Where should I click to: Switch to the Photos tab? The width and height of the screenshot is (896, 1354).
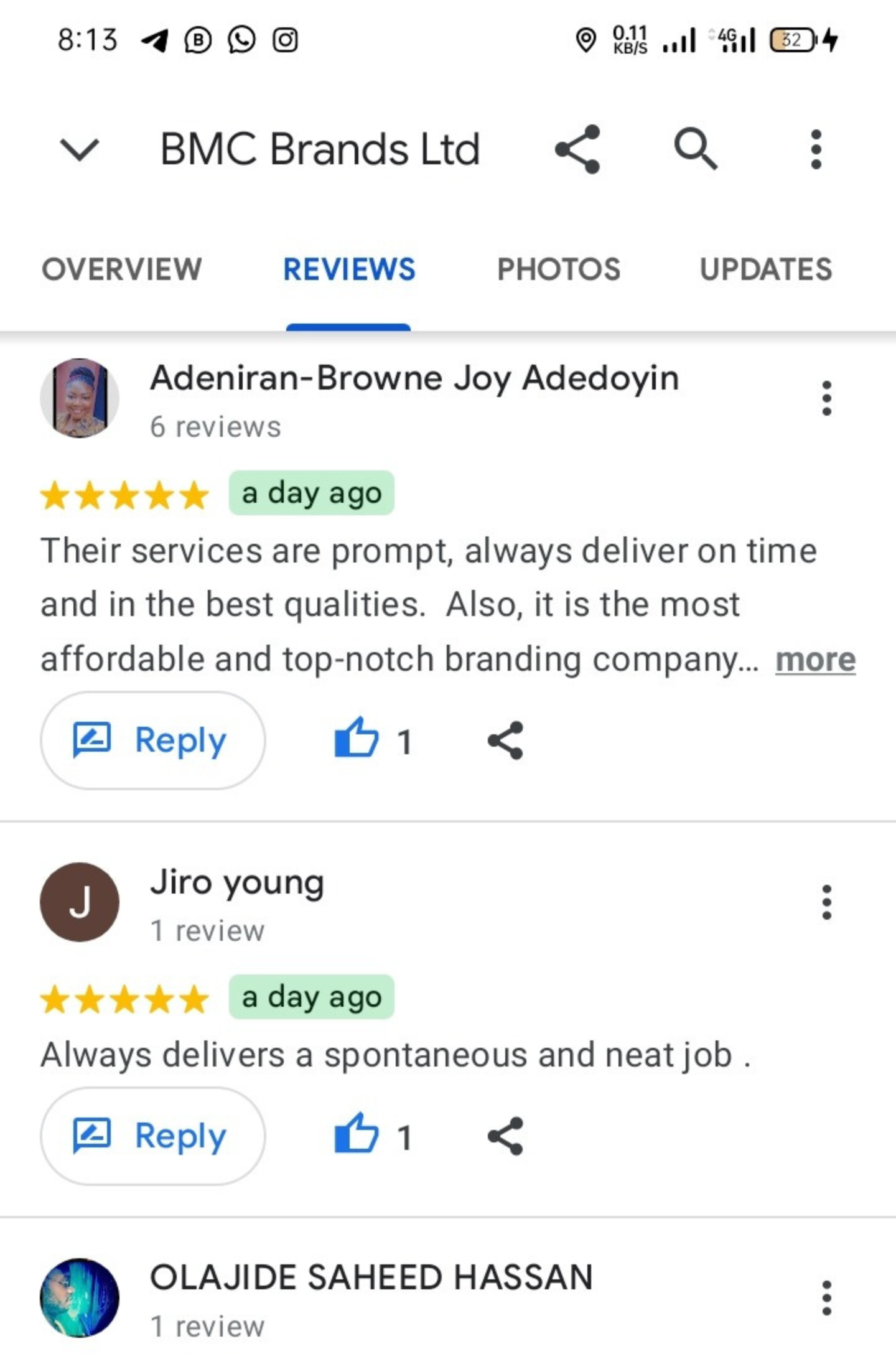coord(558,269)
